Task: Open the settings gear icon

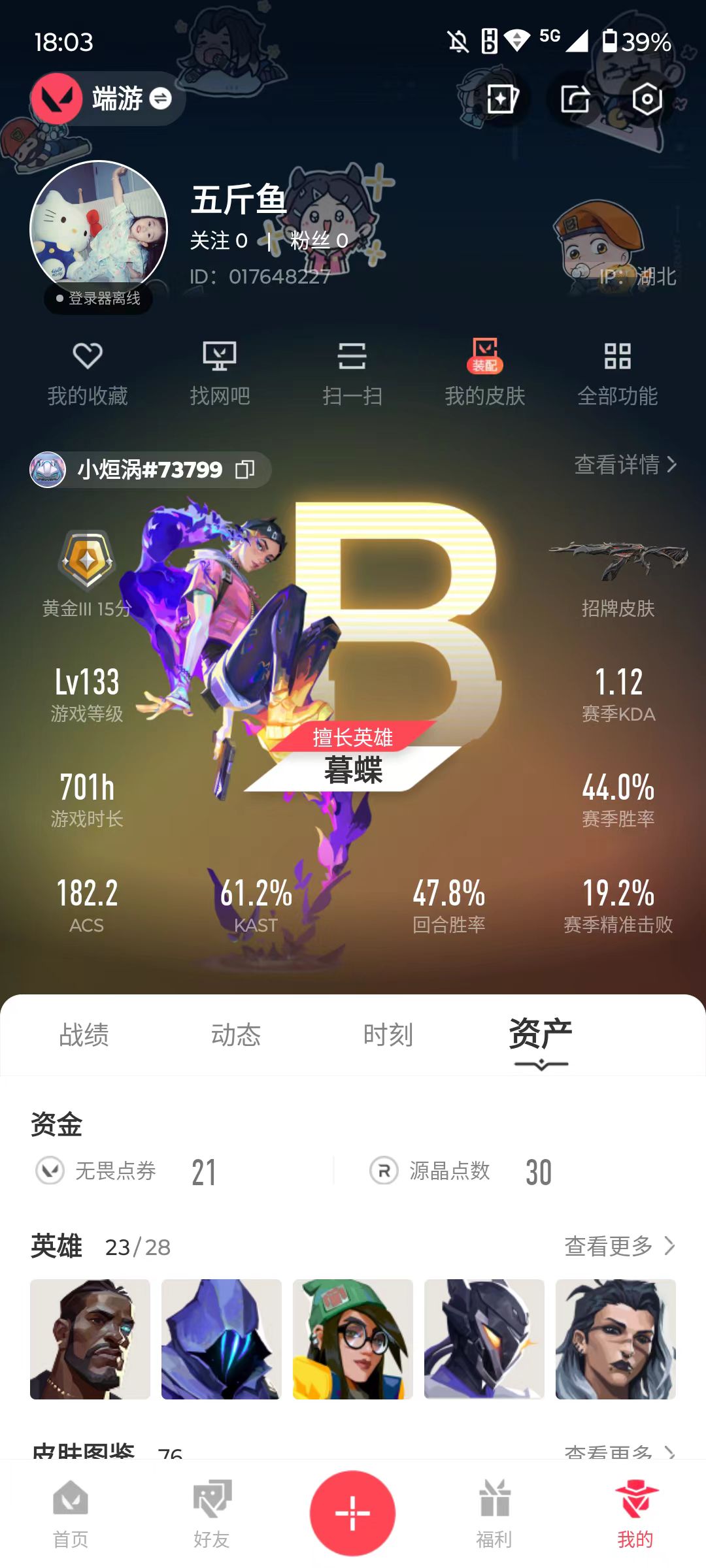Action: coord(647,99)
